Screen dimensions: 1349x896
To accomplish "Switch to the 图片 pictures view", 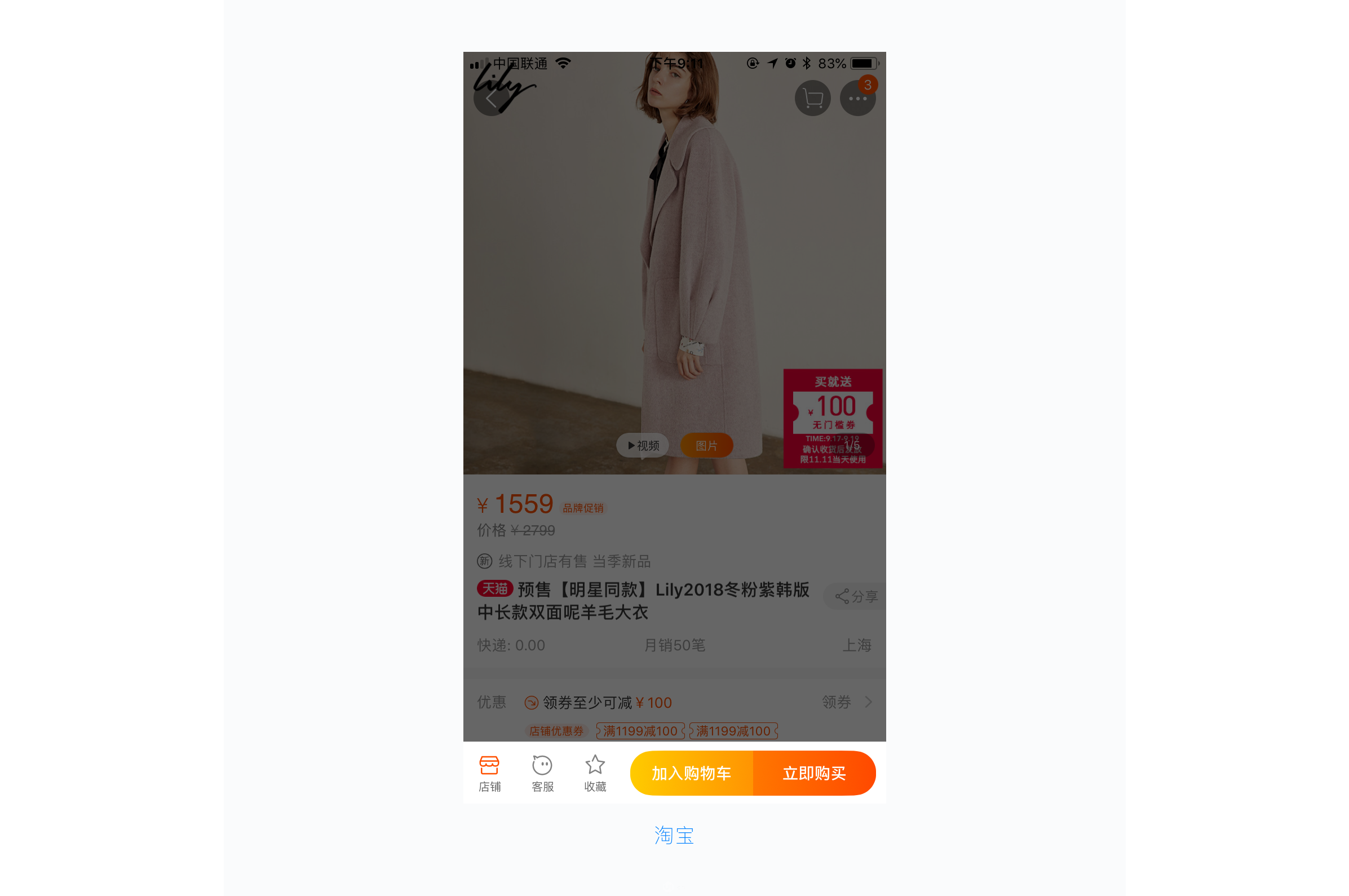I will coord(706,446).
